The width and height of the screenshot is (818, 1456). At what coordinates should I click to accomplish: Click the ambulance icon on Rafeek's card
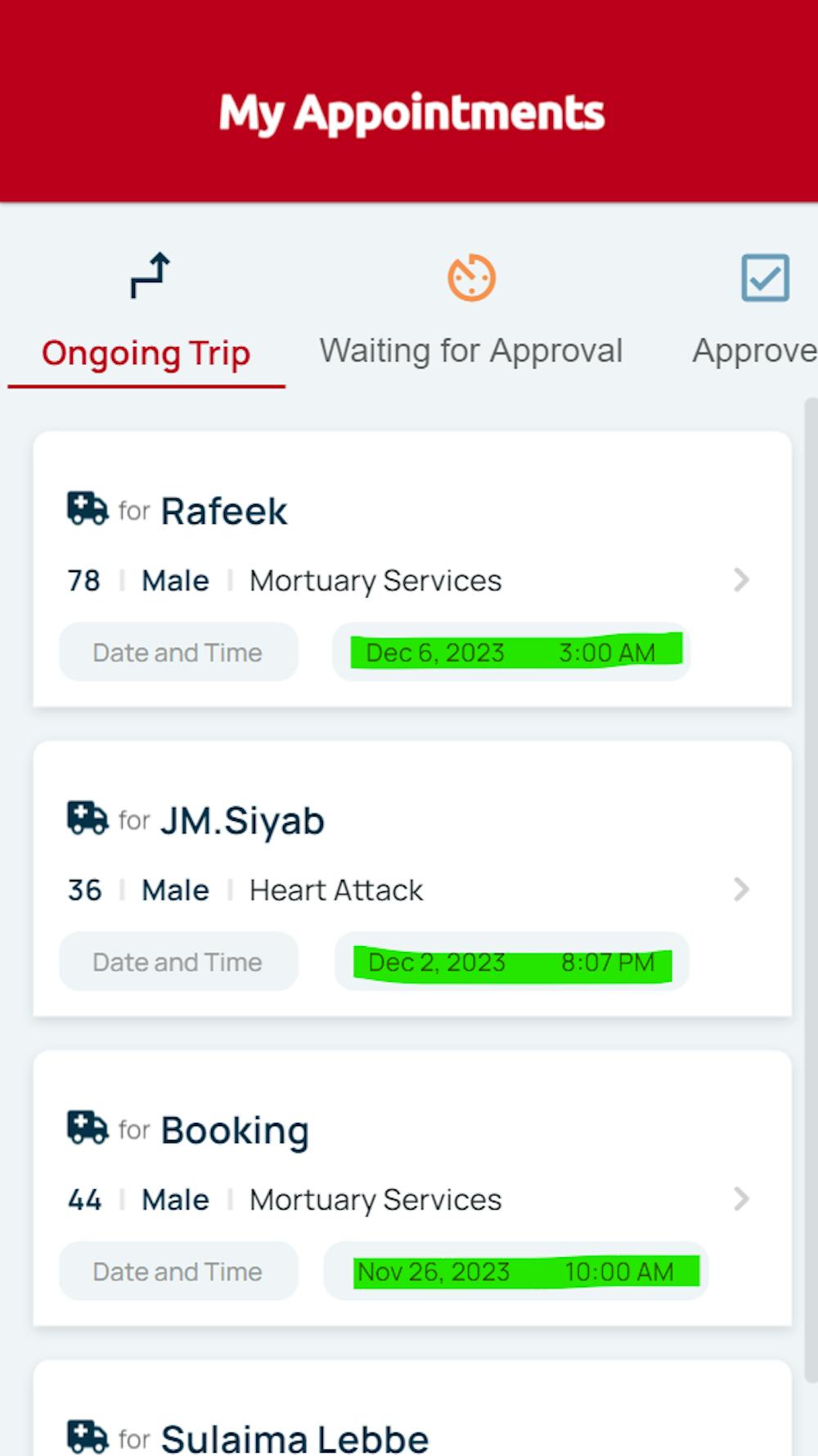click(86, 508)
